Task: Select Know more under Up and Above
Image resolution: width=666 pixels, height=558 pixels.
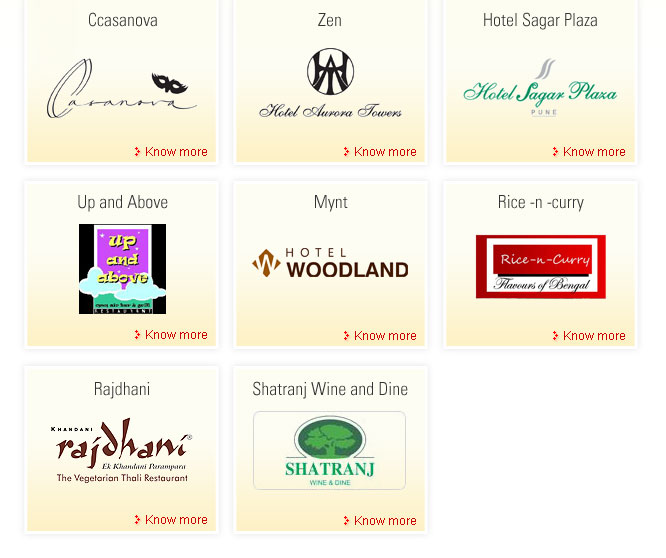Action: (x=175, y=335)
